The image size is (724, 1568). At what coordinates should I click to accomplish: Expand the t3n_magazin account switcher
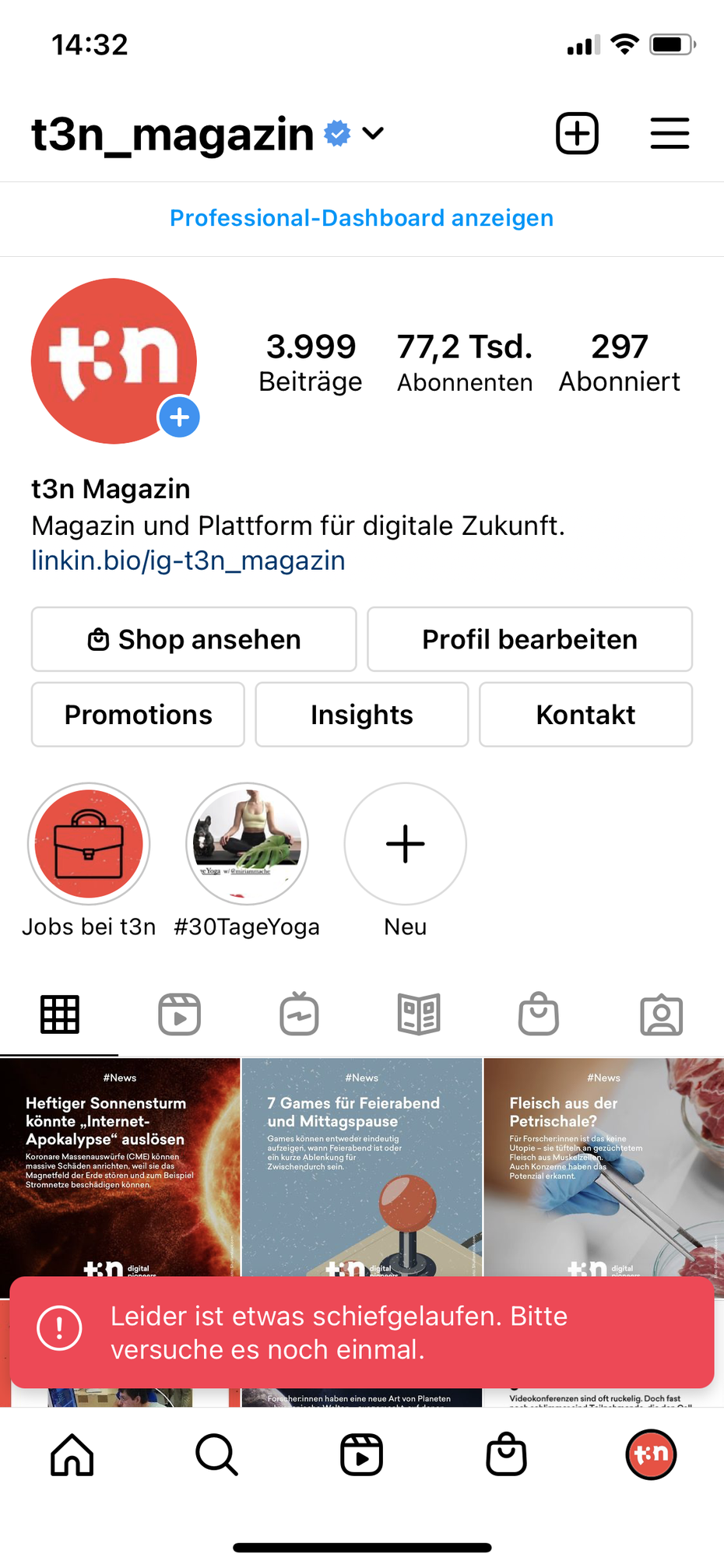click(x=373, y=133)
